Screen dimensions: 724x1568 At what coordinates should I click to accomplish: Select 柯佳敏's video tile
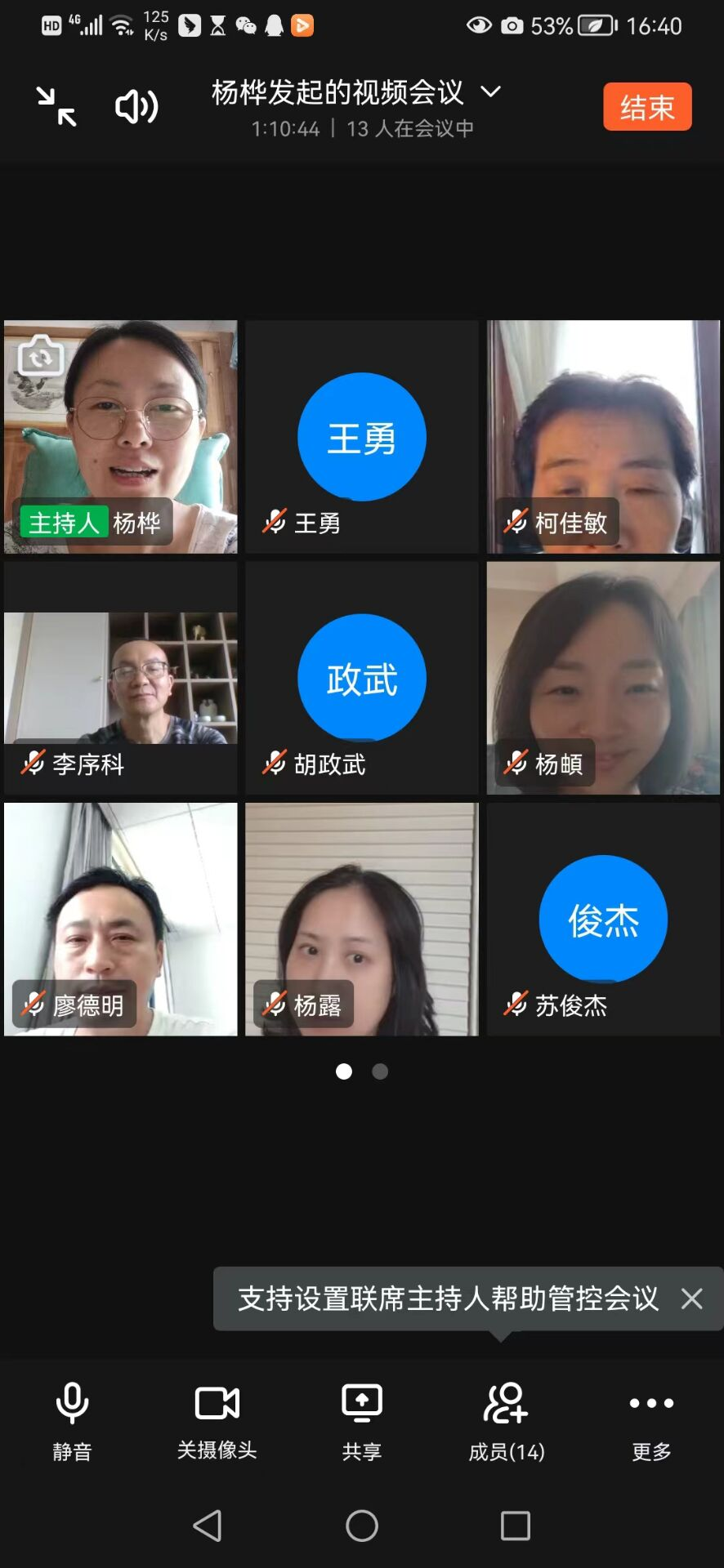click(603, 437)
